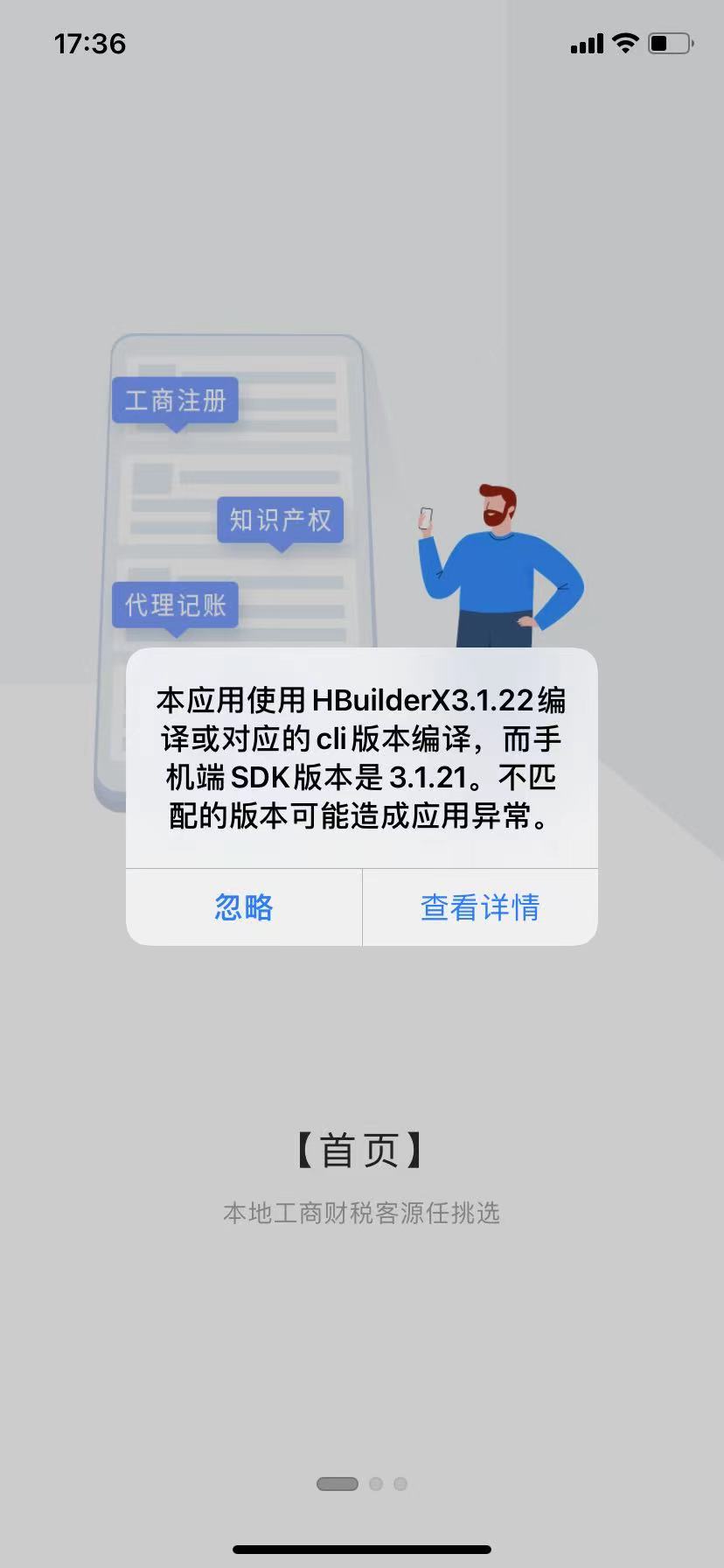Open 查看详情 for version details

click(x=480, y=907)
